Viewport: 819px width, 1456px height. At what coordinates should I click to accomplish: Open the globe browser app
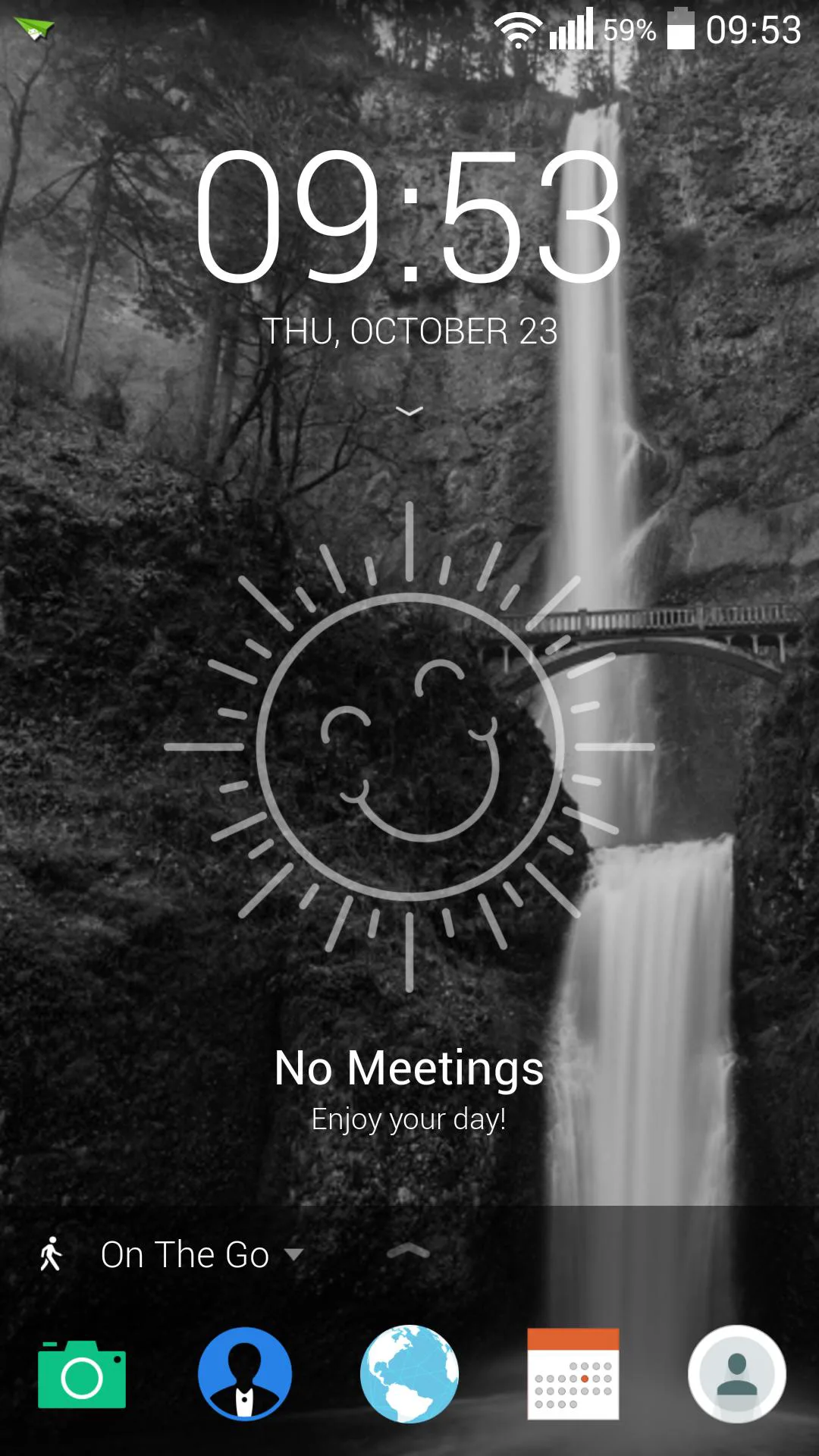[x=409, y=1374]
